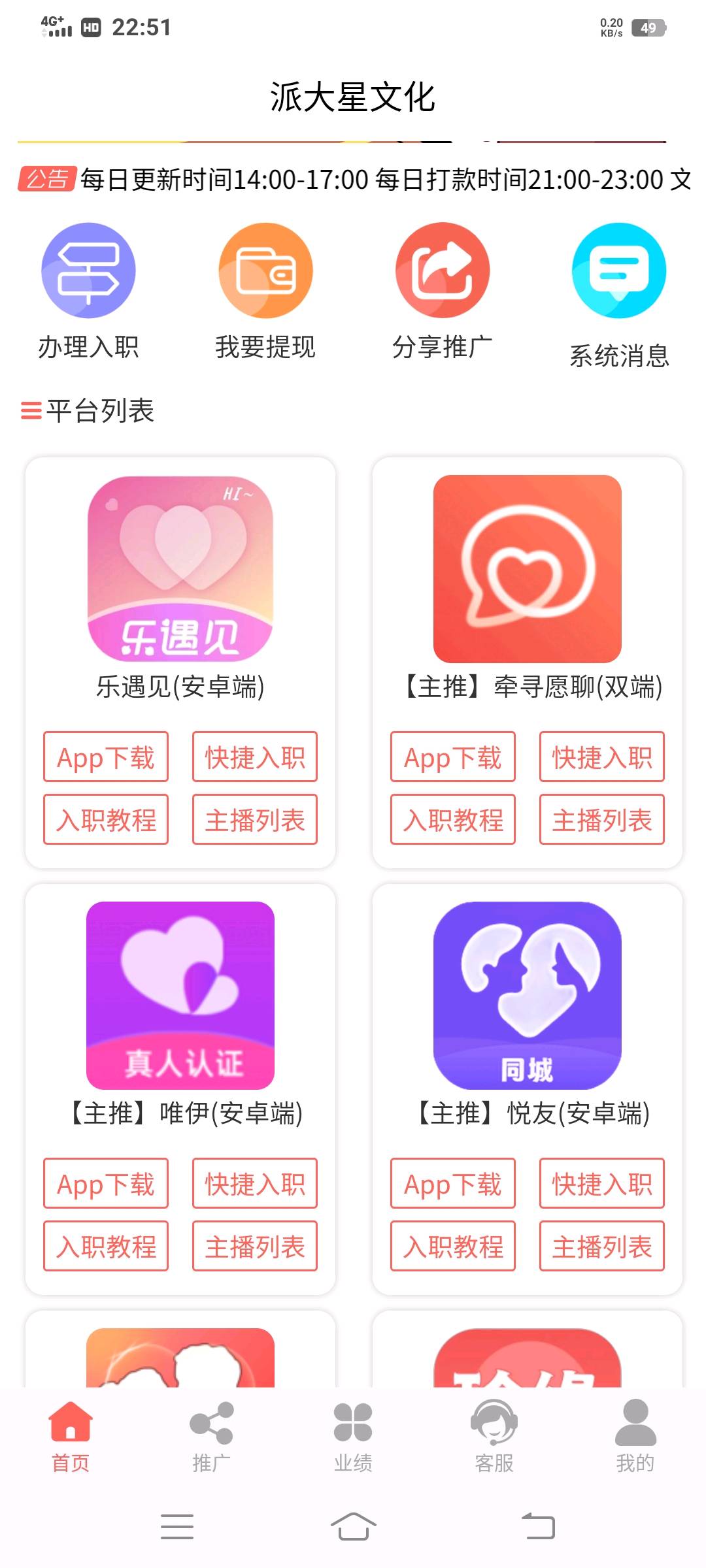
Task: Tap 快捷入职 for 唯伊(安卓端)
Action: point(255,1183)
